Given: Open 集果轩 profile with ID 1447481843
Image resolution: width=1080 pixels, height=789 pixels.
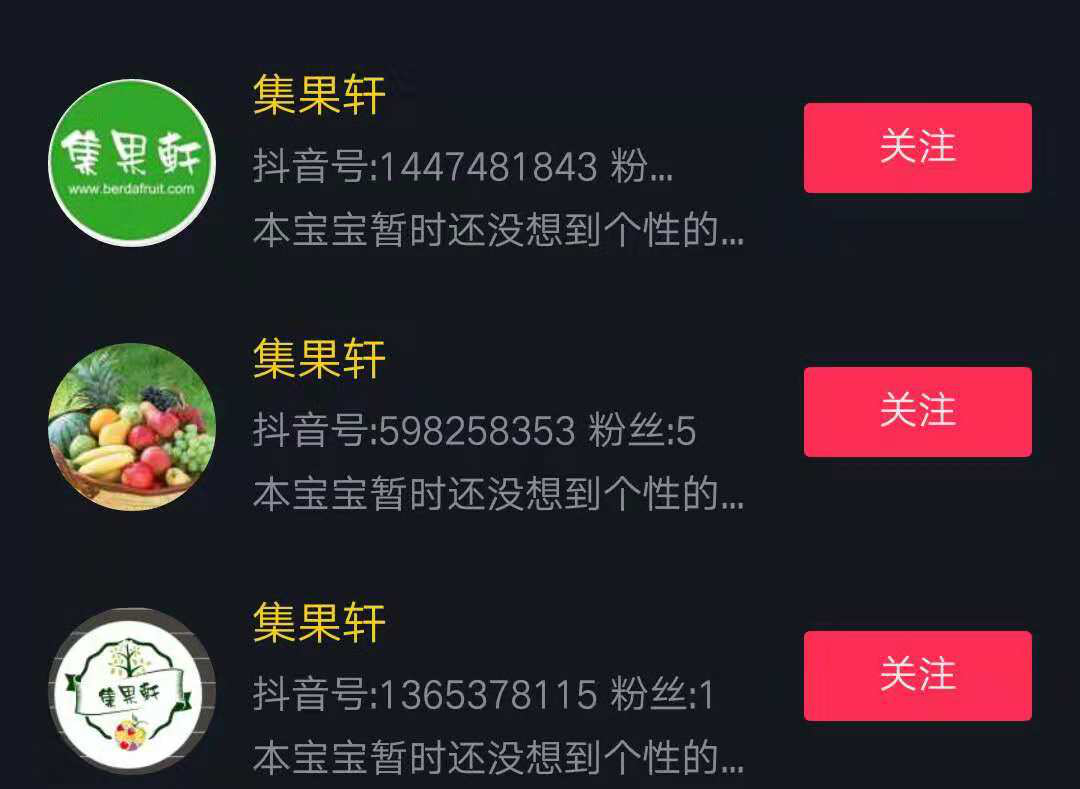Looking at the screenshot, I should pyautogui.click(x=132, y=162).
